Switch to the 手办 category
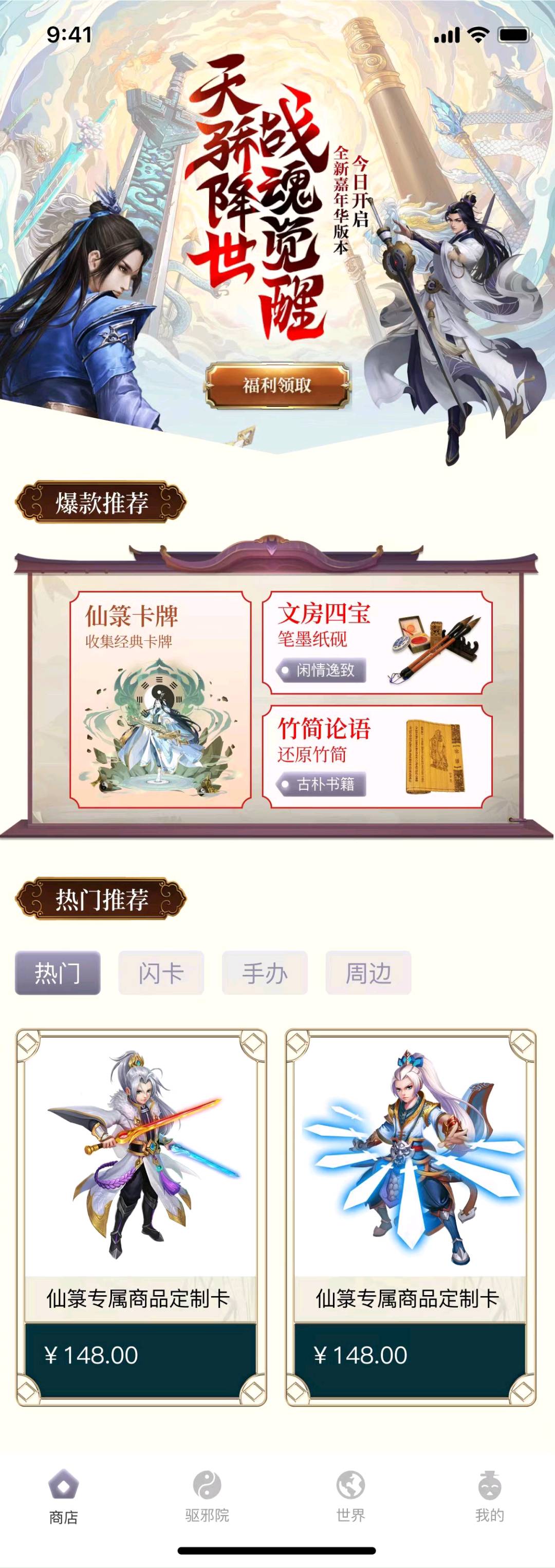 265,973
